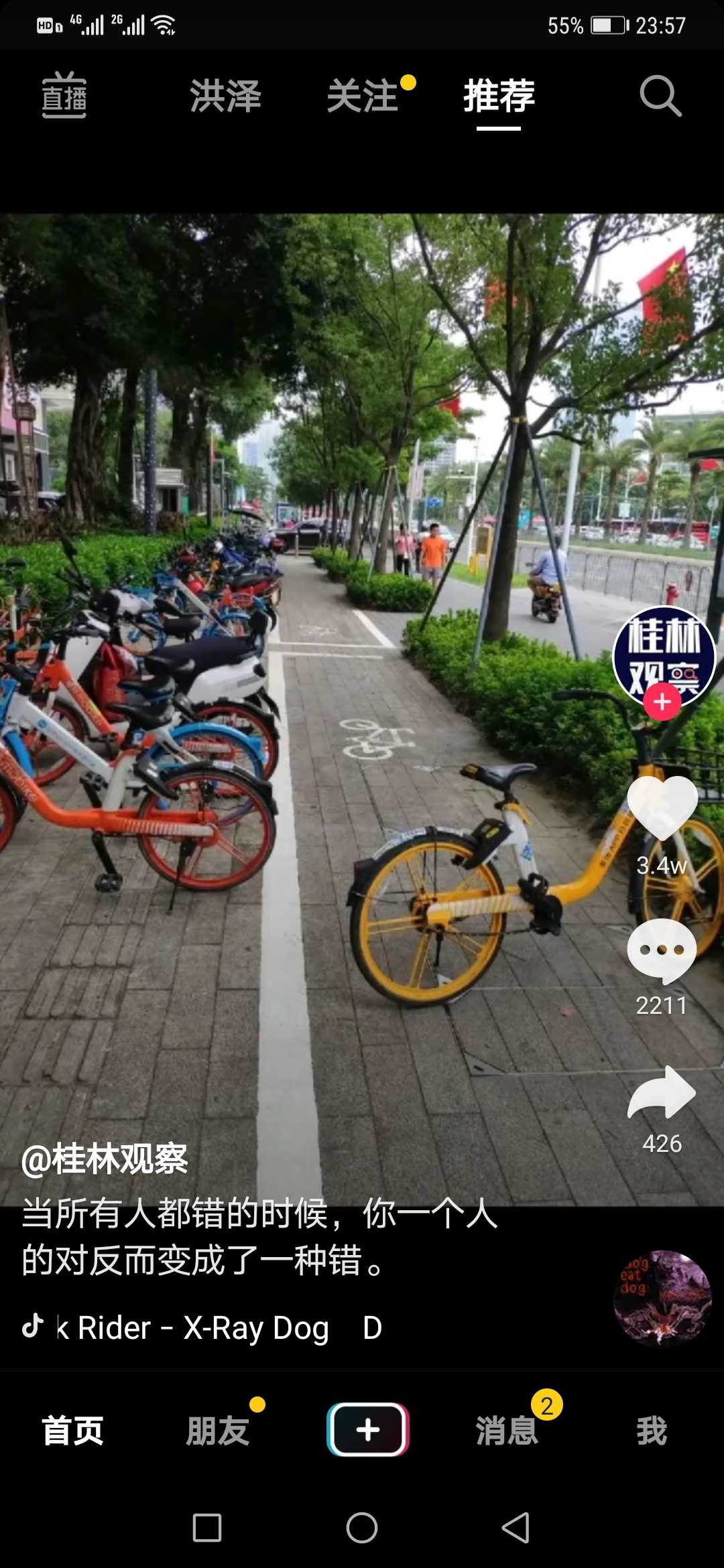Screen dimensions: 724x1568
Task: Switch to the 洪泽 local tab
Action: click(x=225, y=95)
